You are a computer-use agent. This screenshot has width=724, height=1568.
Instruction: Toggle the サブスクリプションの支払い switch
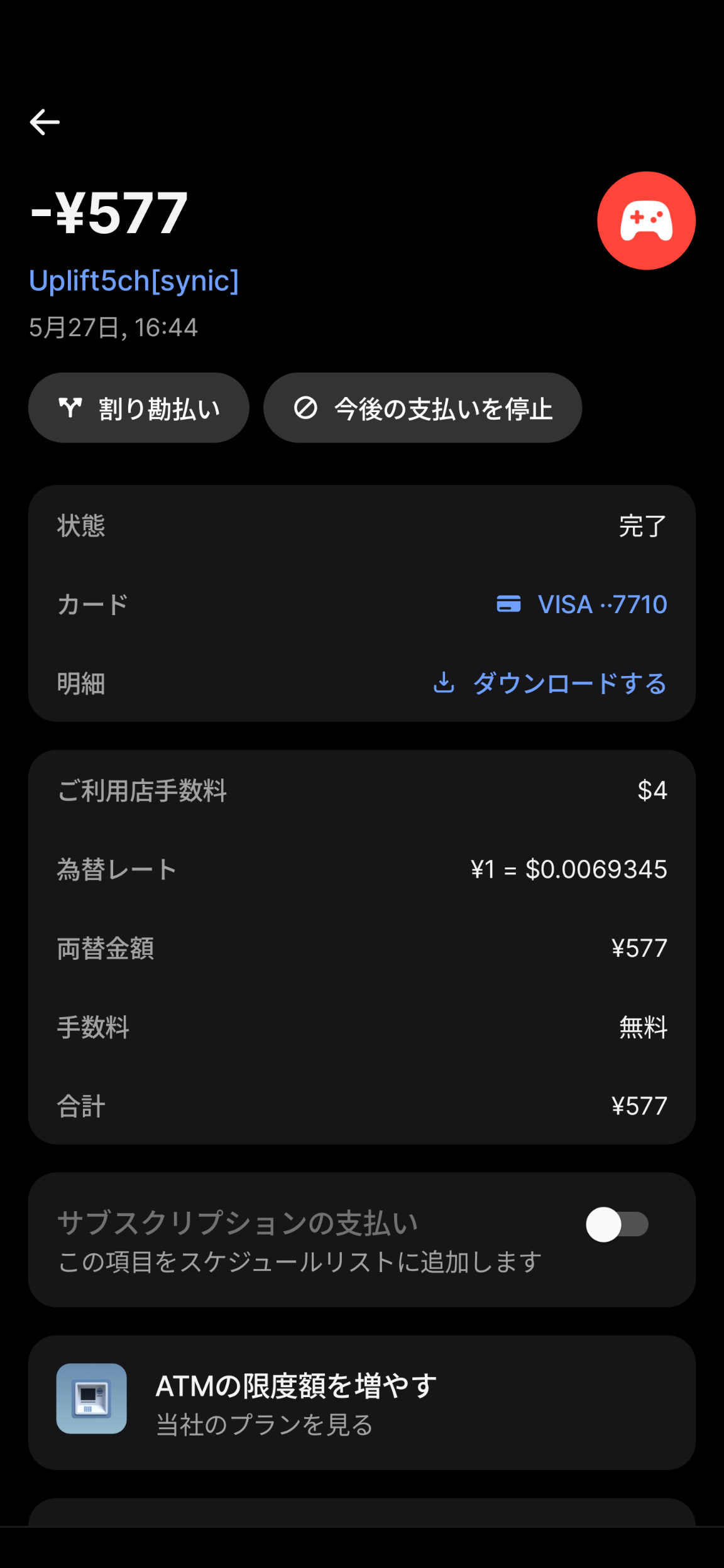pos(617,1224)
